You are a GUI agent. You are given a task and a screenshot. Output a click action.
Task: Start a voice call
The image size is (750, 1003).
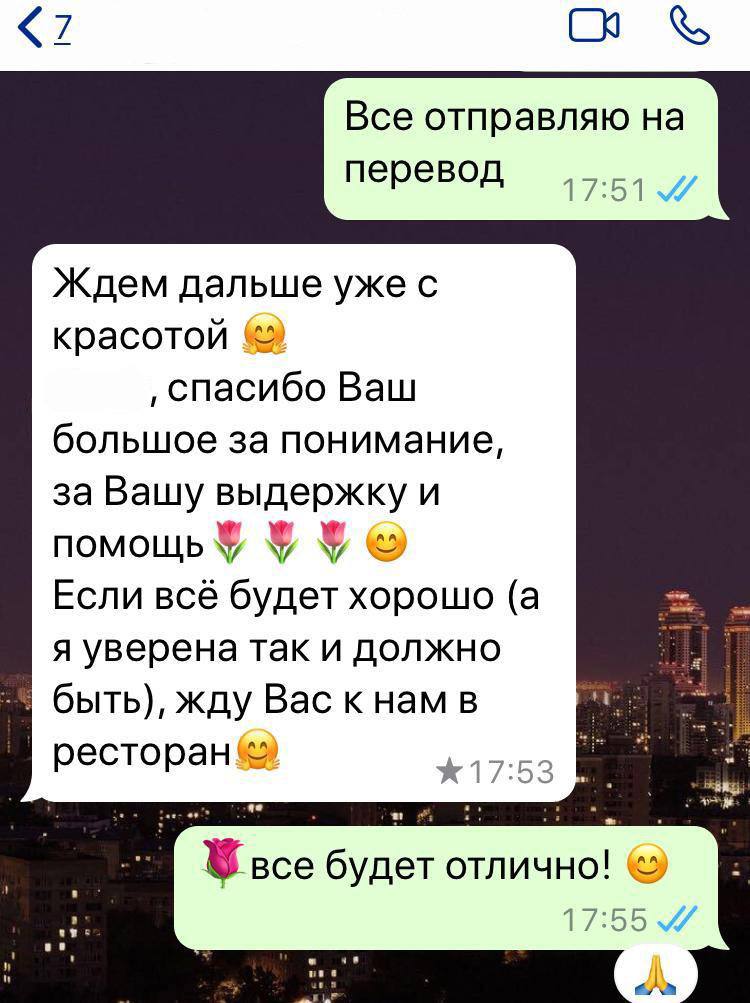point(690,27)
